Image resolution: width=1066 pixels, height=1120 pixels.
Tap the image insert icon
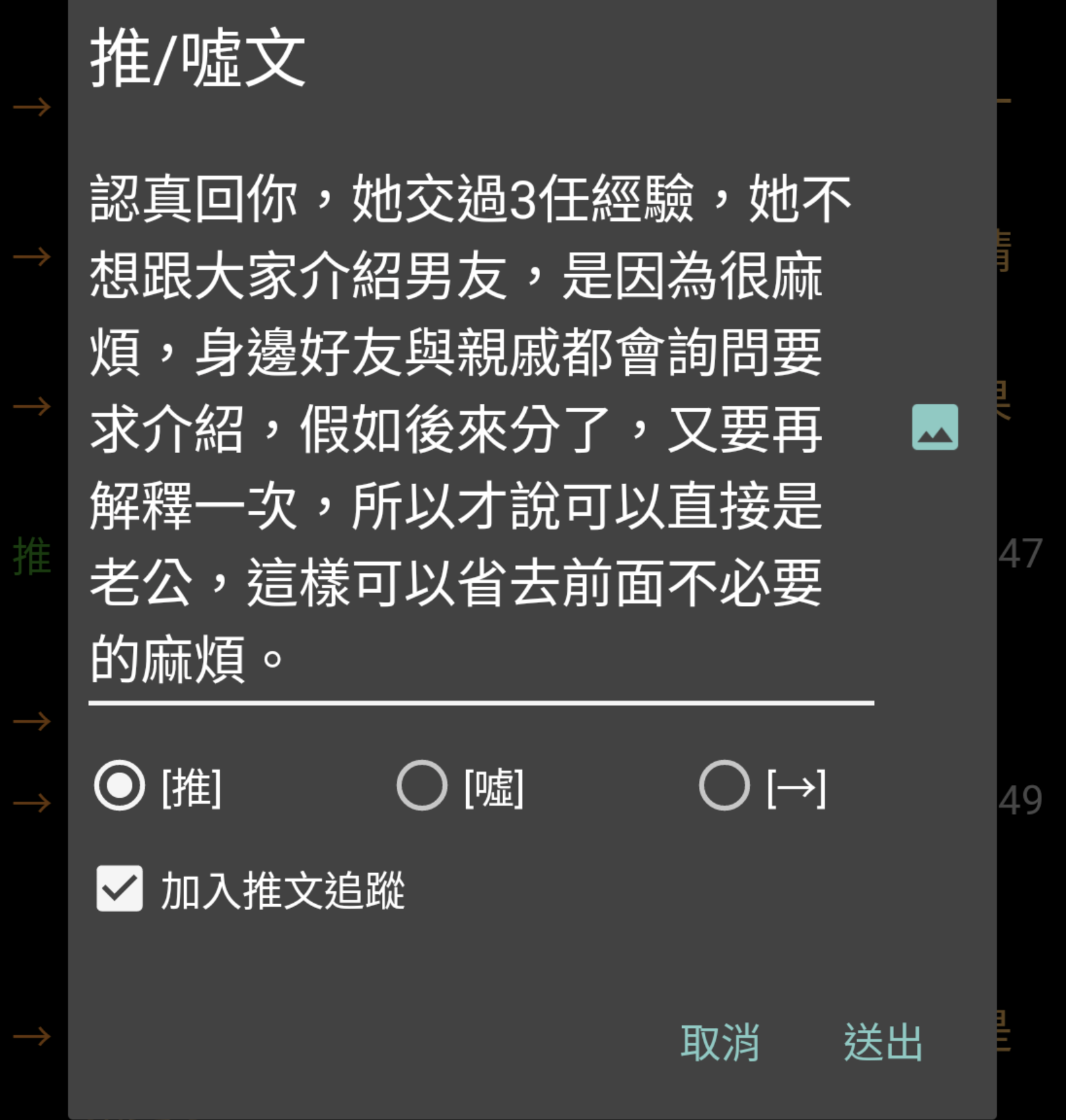click(934, 427)
